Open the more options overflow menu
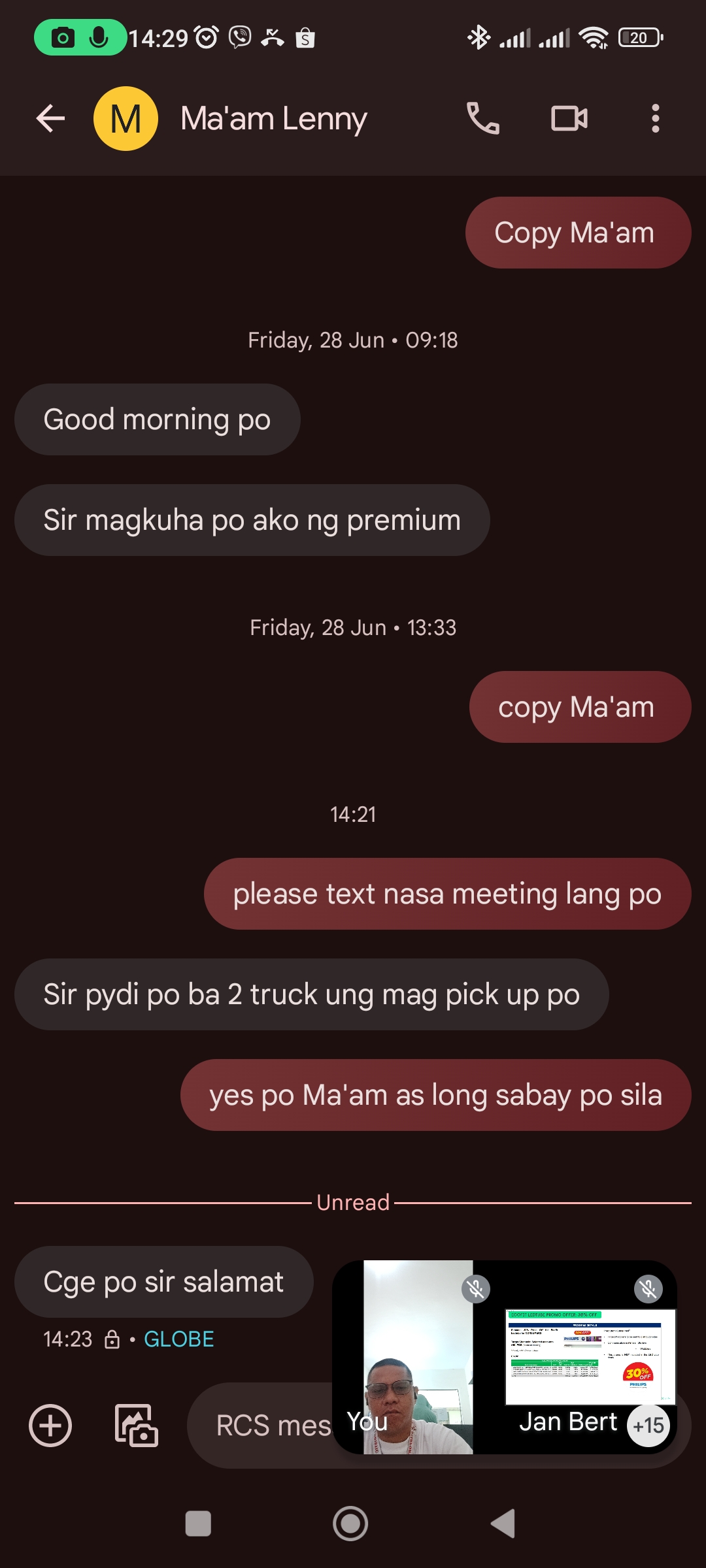Image resolution: width=706 pixels, height=1568 pixels. point(655,119)
